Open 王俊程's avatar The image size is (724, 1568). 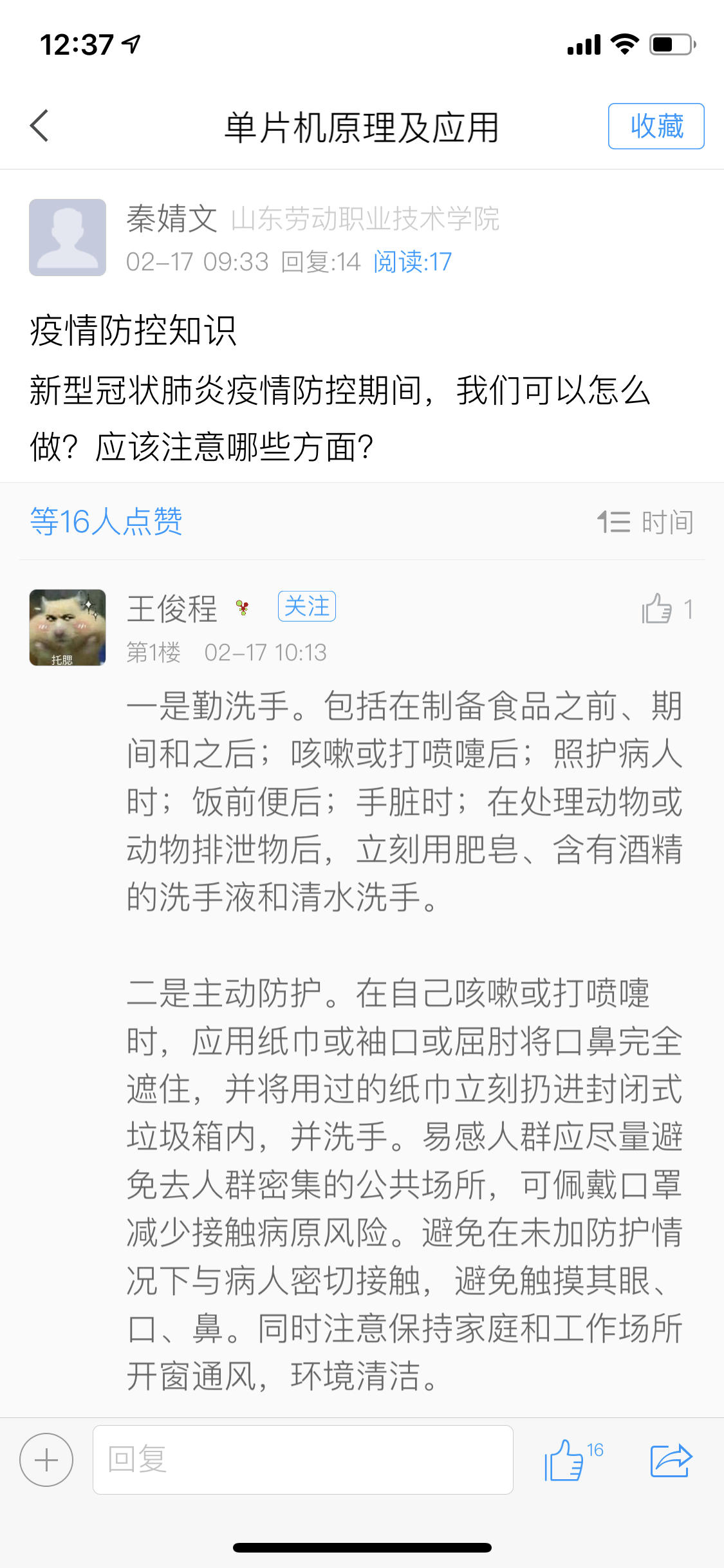click(x=68, y=628)
